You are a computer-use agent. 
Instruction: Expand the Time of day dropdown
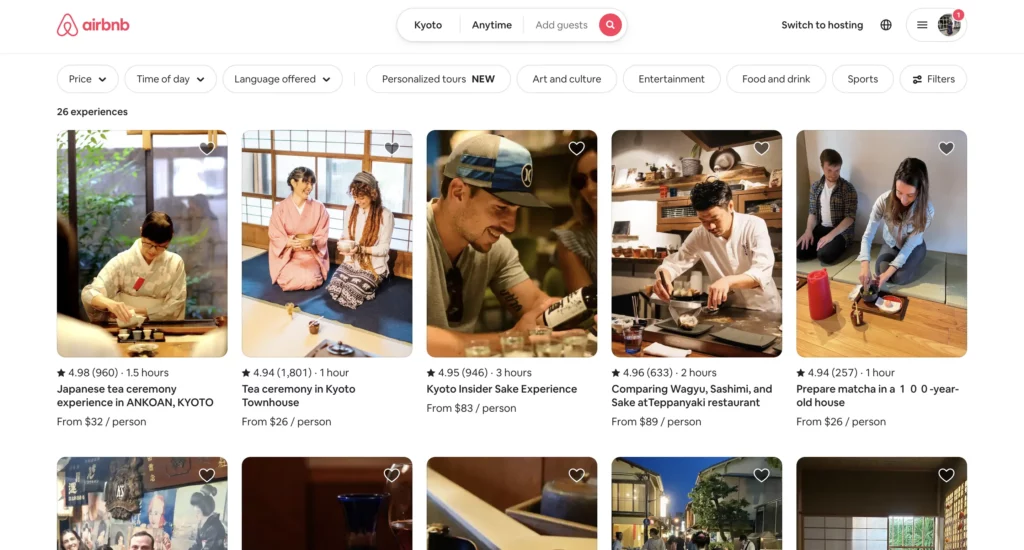point(170,79)
